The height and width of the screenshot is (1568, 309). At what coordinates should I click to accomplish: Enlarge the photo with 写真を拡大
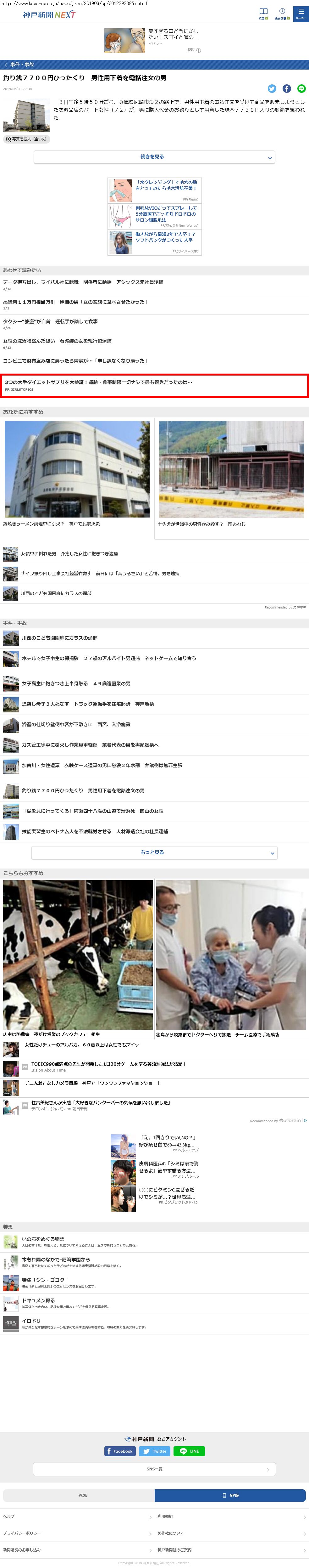pyautogui.click(x=26, y=139)
